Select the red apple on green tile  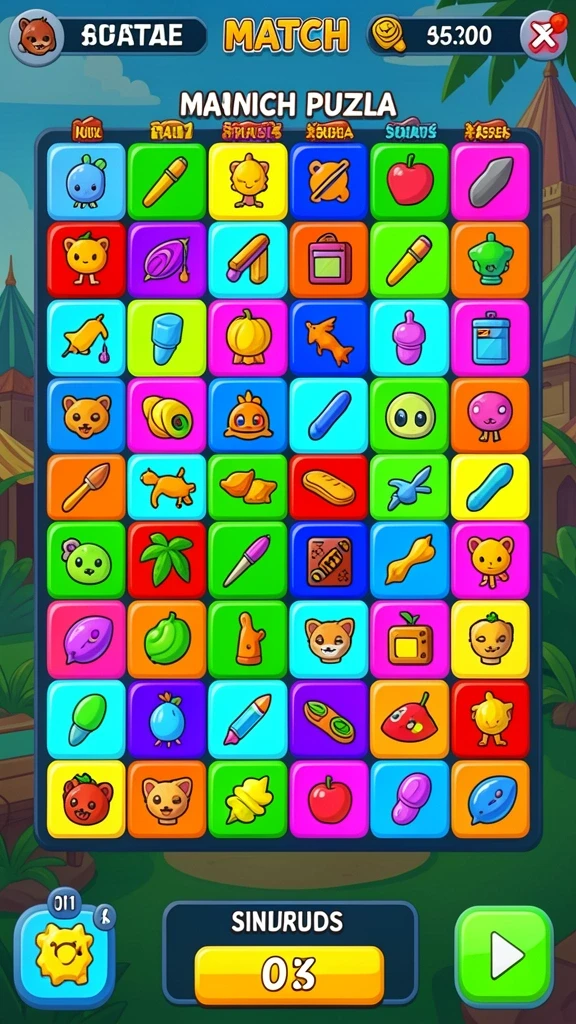[409, 181]
